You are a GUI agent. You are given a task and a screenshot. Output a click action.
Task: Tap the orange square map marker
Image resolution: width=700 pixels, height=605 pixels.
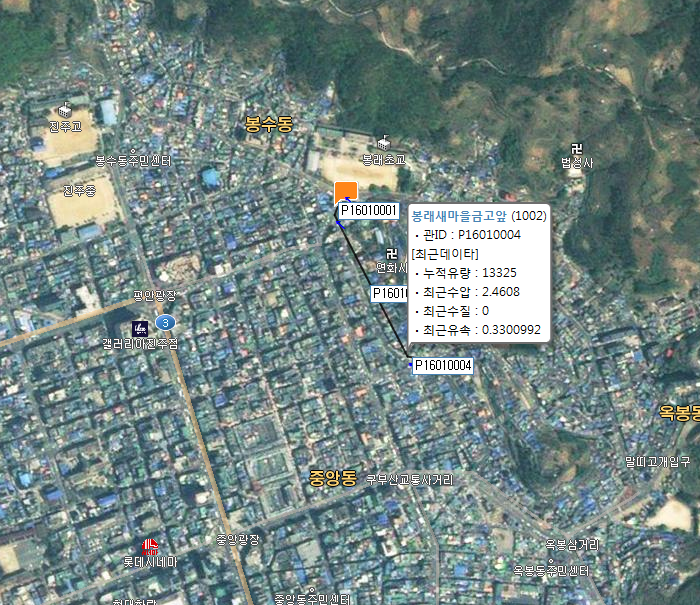point(346,192)
